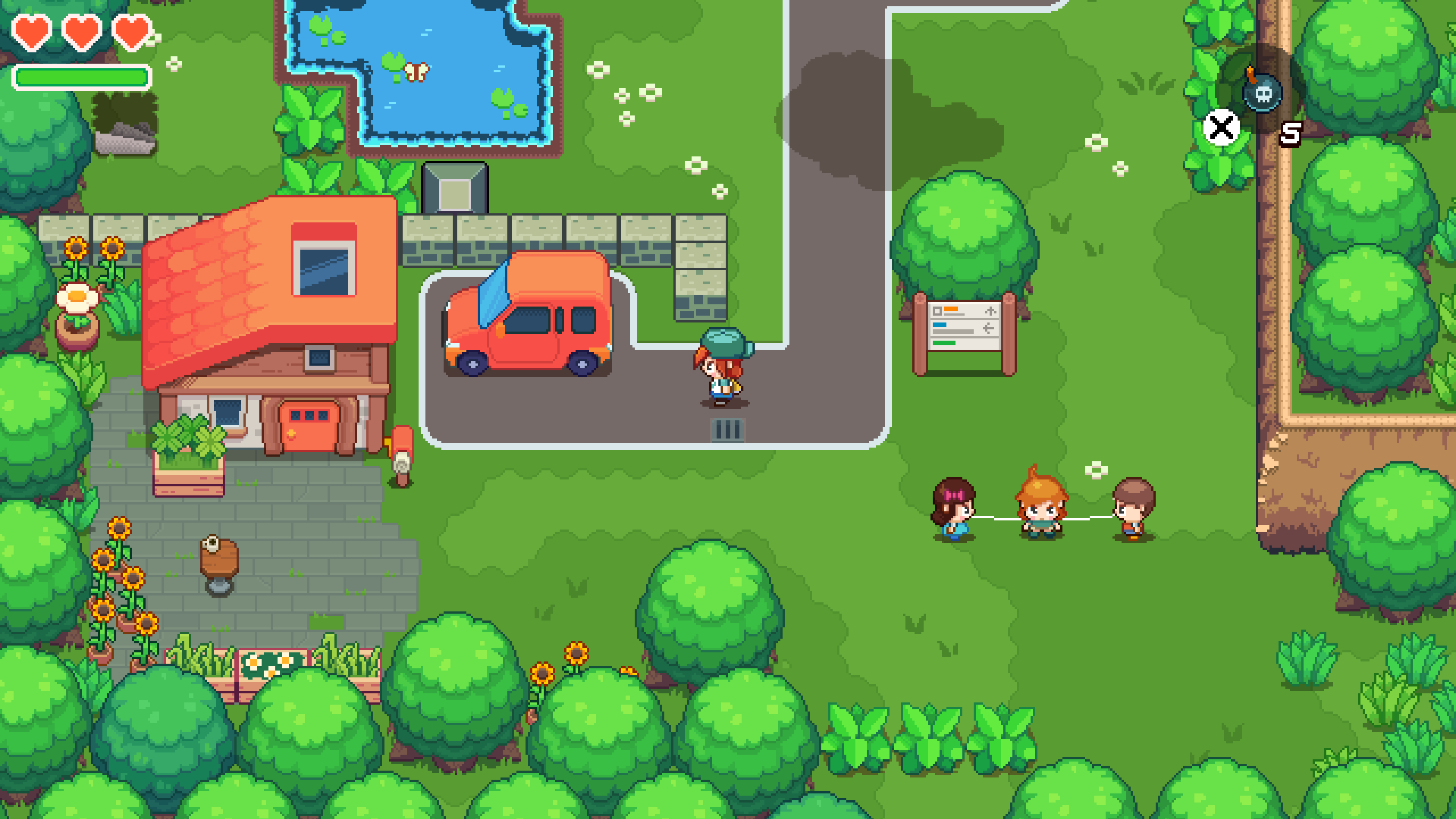1456x819 pixels.
Task: Use the skull bomb item
Action: (1262, 92)
